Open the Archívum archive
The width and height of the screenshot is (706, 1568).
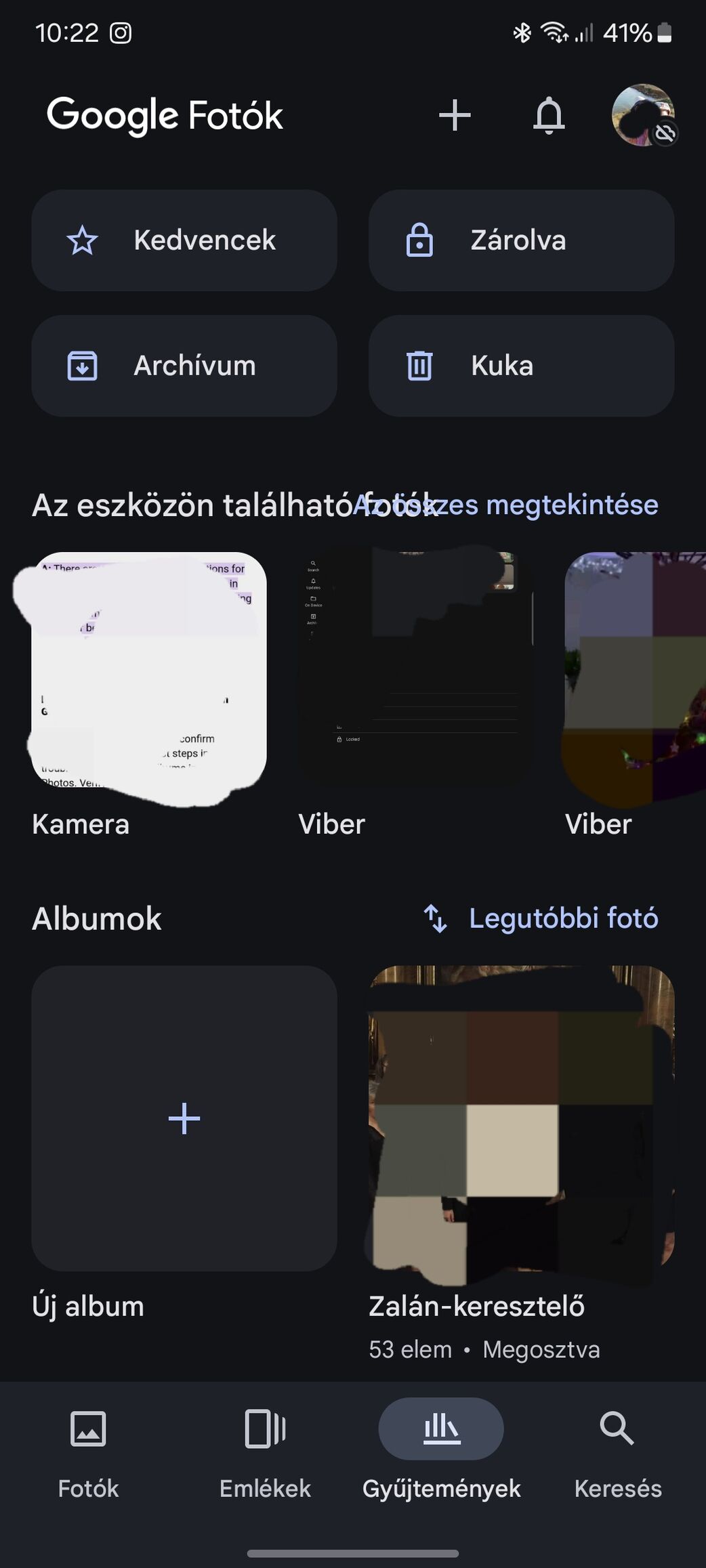click(184, 366)
